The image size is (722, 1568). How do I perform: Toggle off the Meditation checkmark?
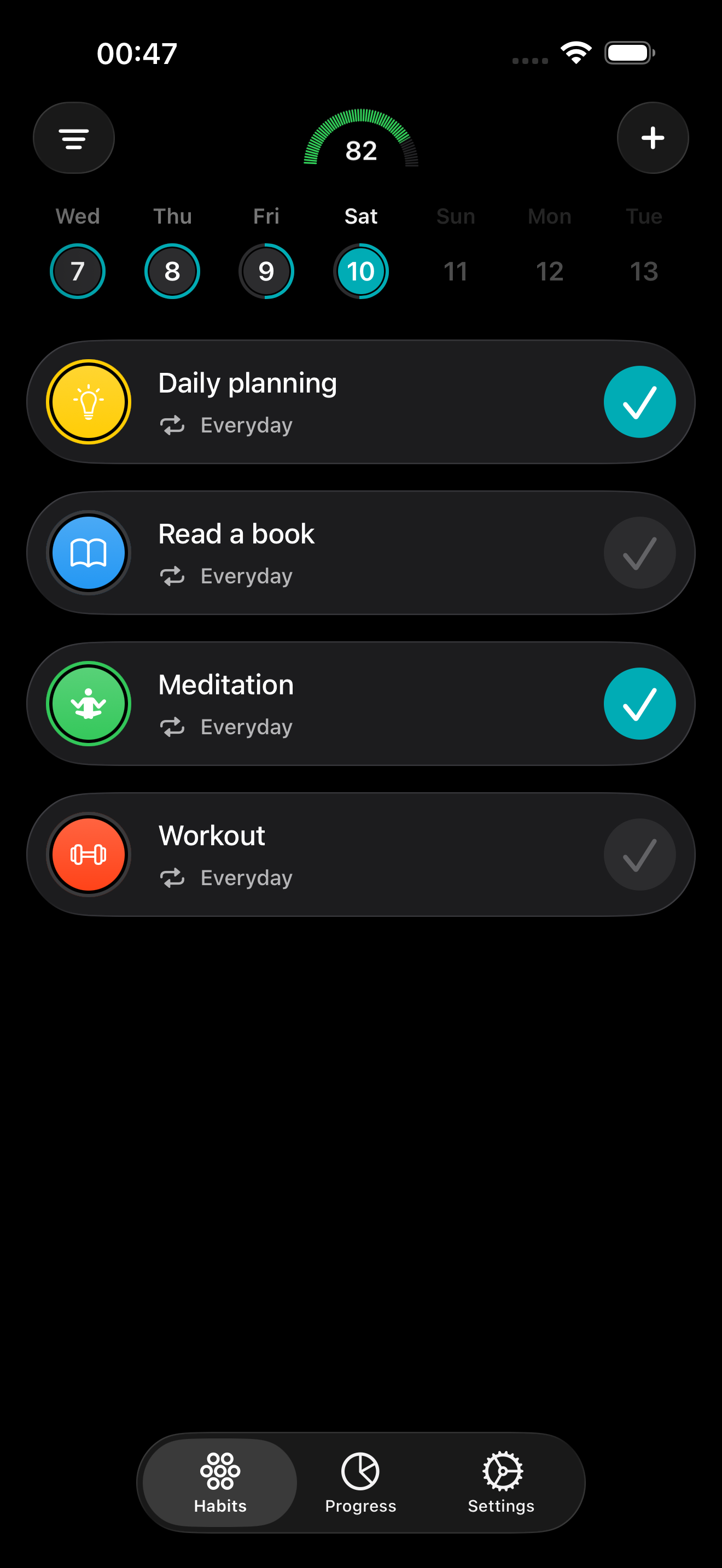tap(639, 703)
